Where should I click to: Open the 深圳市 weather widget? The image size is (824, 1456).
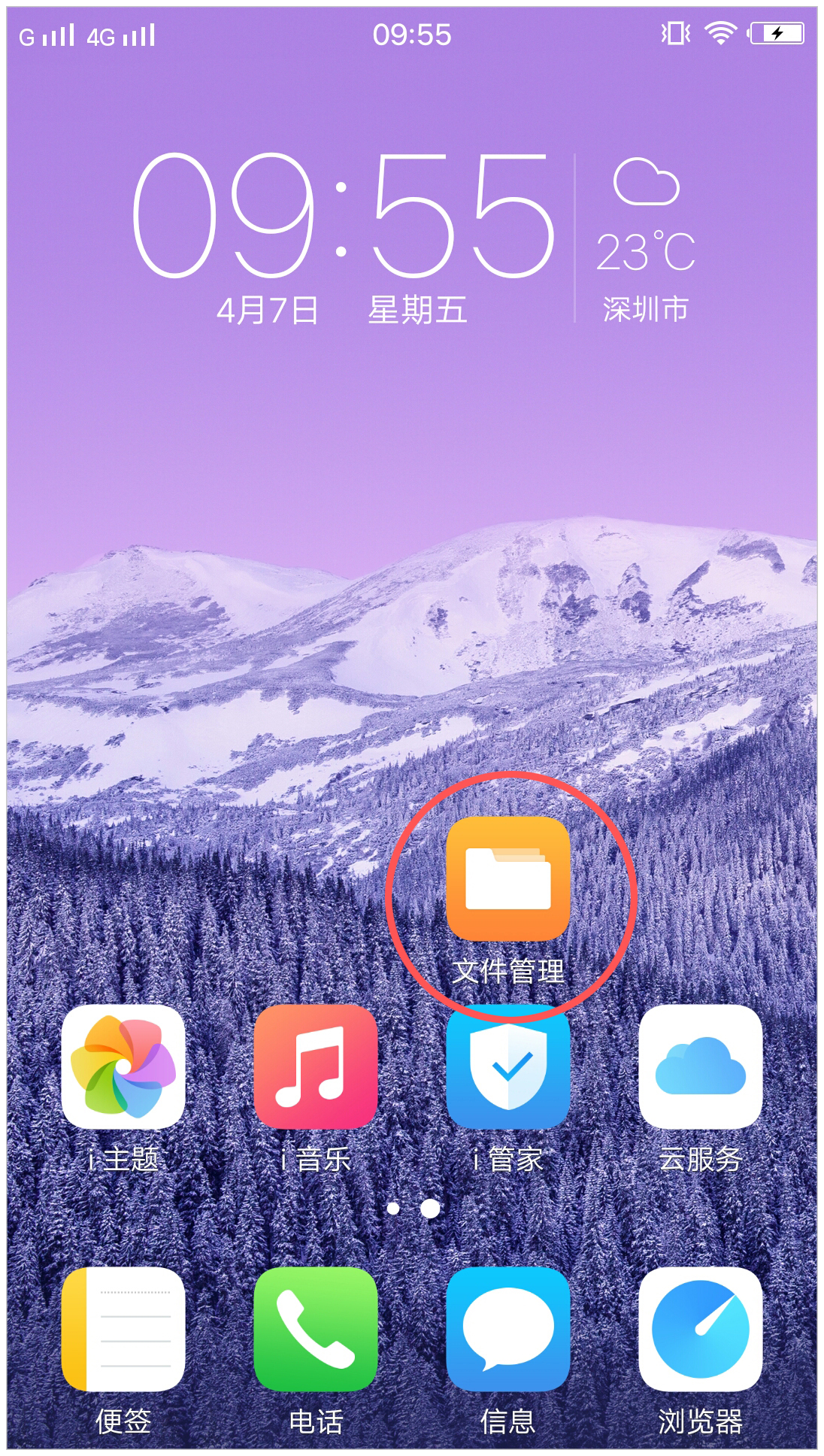pyautogui.click(x=645, y=239)
